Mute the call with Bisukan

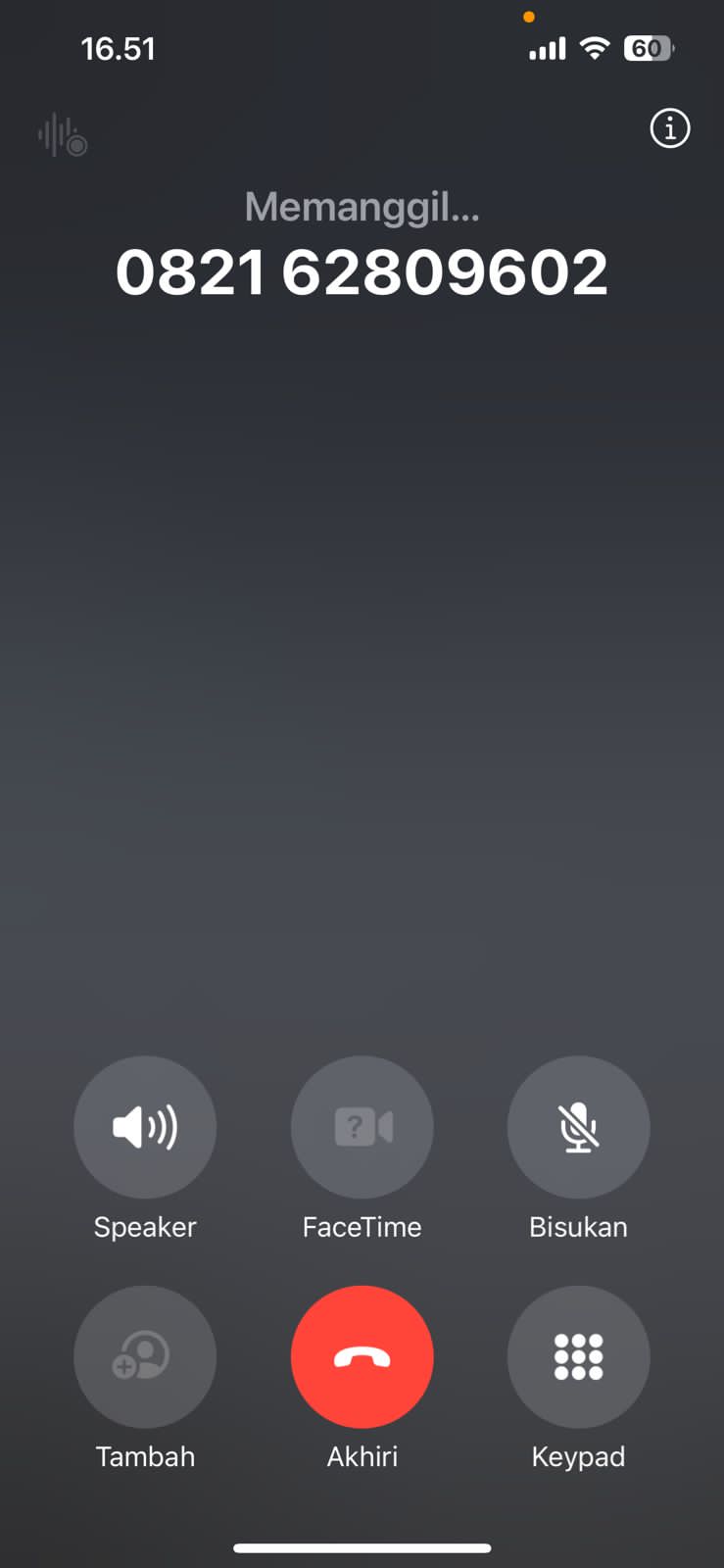578,1127
